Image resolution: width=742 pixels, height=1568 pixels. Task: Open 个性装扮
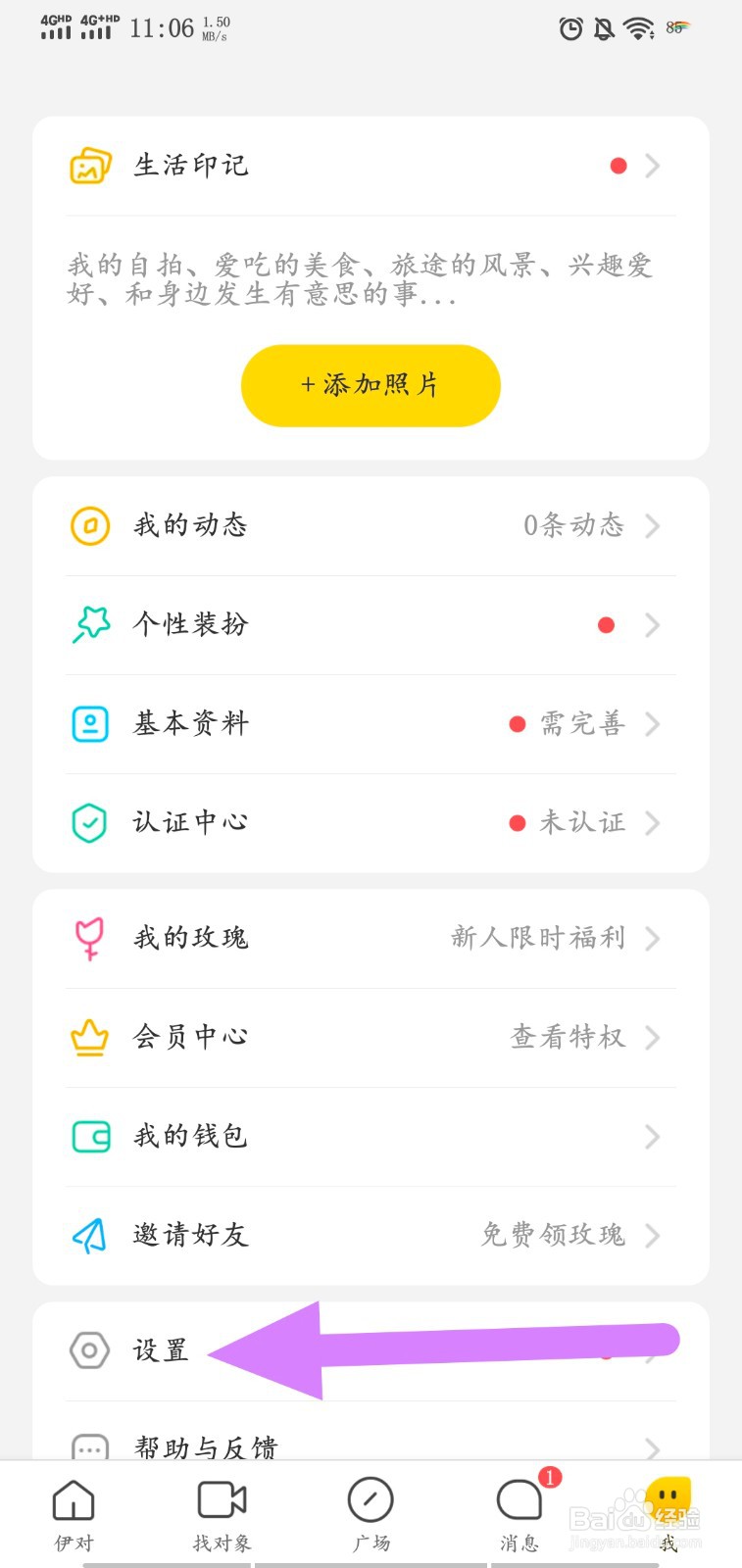pos(371,625)
